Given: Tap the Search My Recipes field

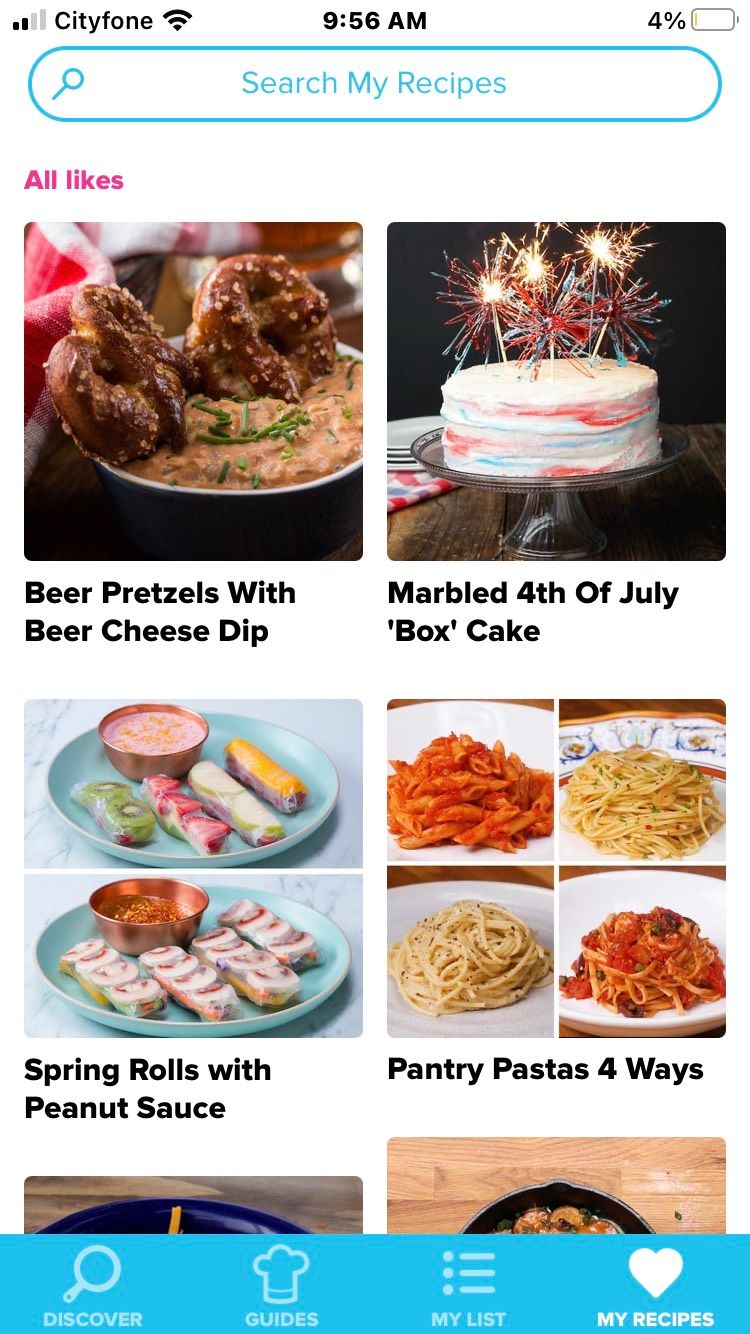Looking at the screenshot, I should tap(374, 84).
